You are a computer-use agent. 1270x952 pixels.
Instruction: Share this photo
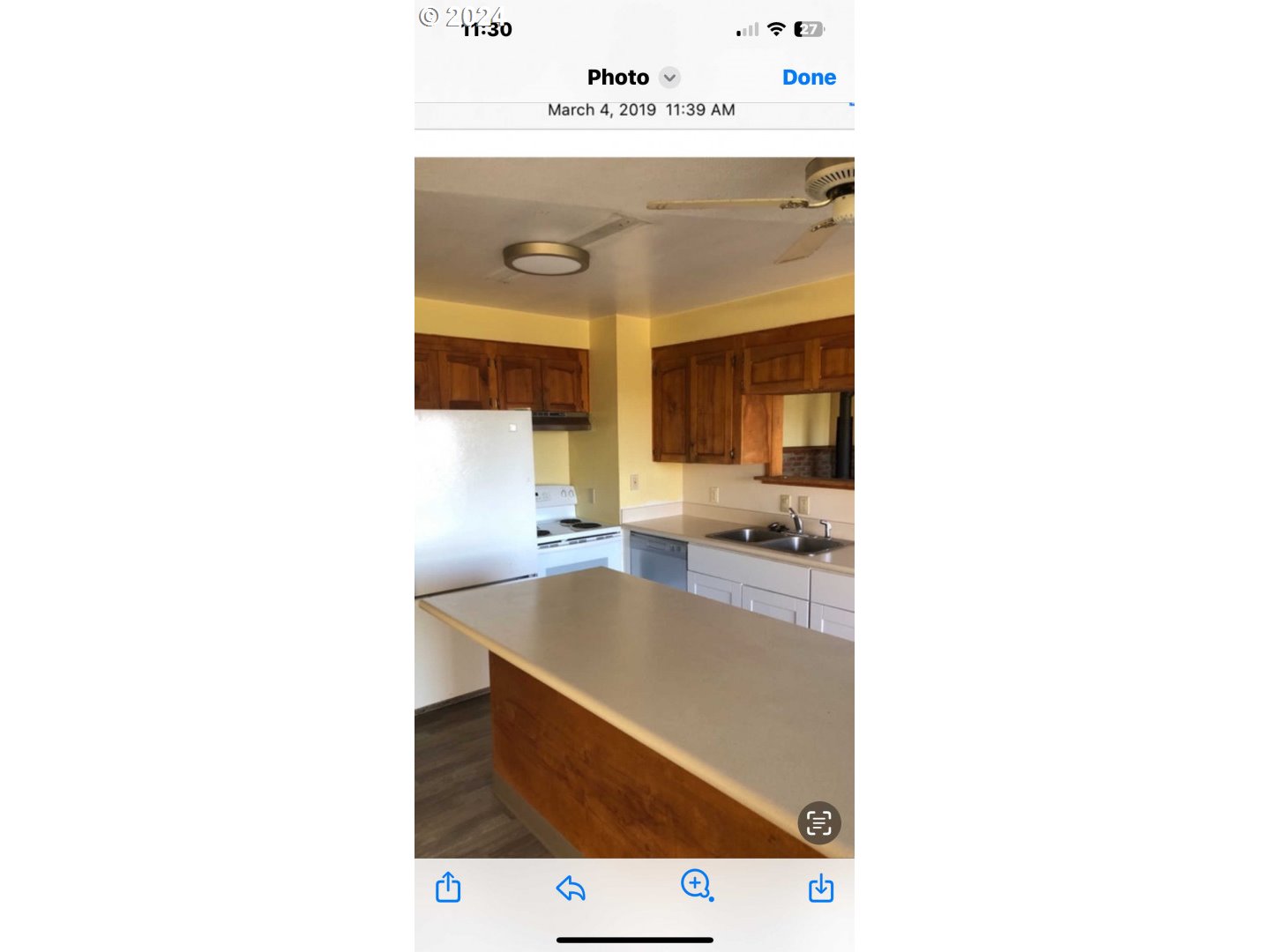[x=448, y=887]
